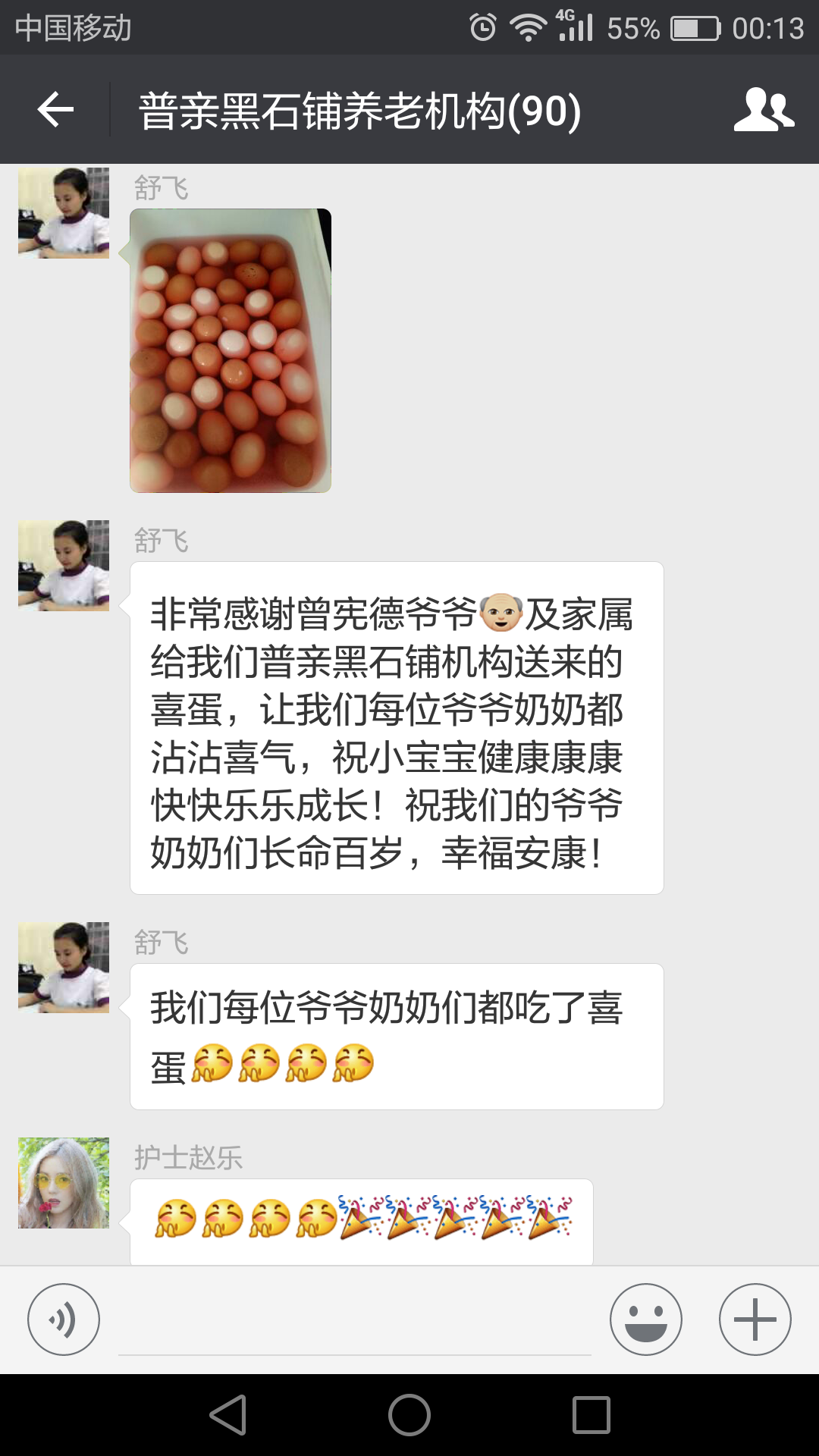This screenshot has height=1456, width=819.
Task: Open the red eggs photo from 舒飞
Action: click(x=231, y=350)
